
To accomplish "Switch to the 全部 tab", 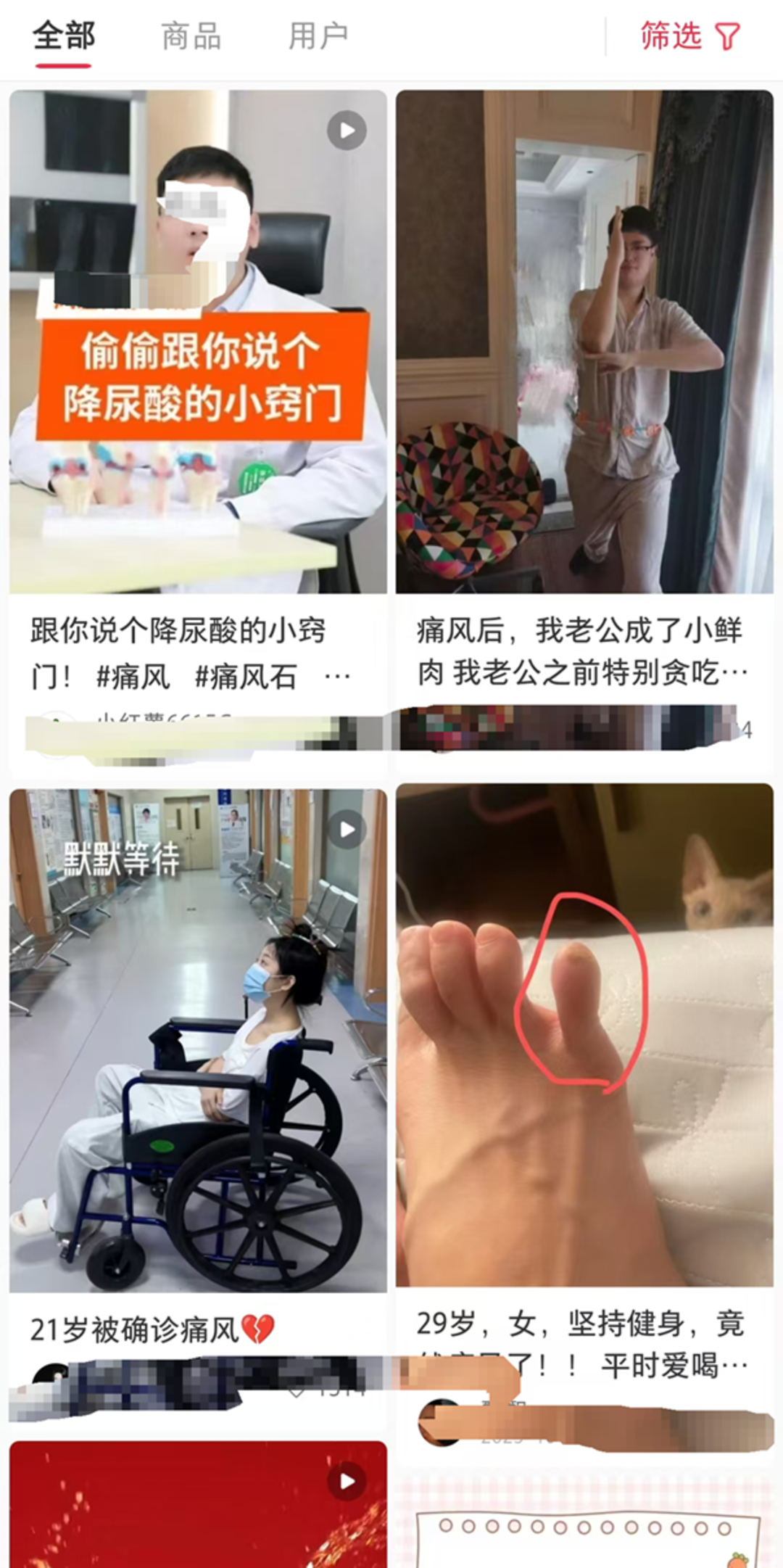I will [x=64, y=36].
